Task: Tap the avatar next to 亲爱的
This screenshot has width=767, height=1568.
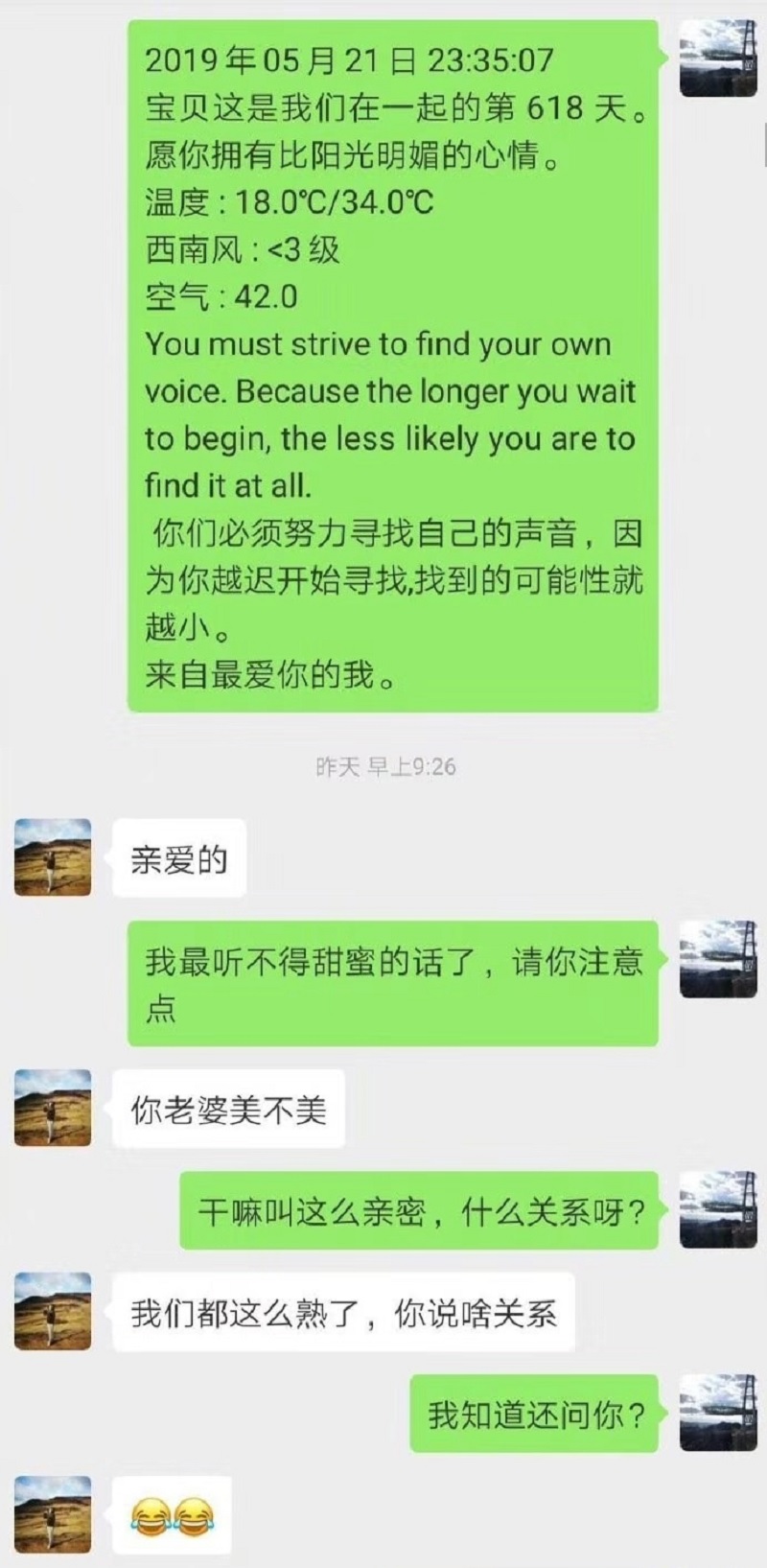Action: (x=53, y=857)
